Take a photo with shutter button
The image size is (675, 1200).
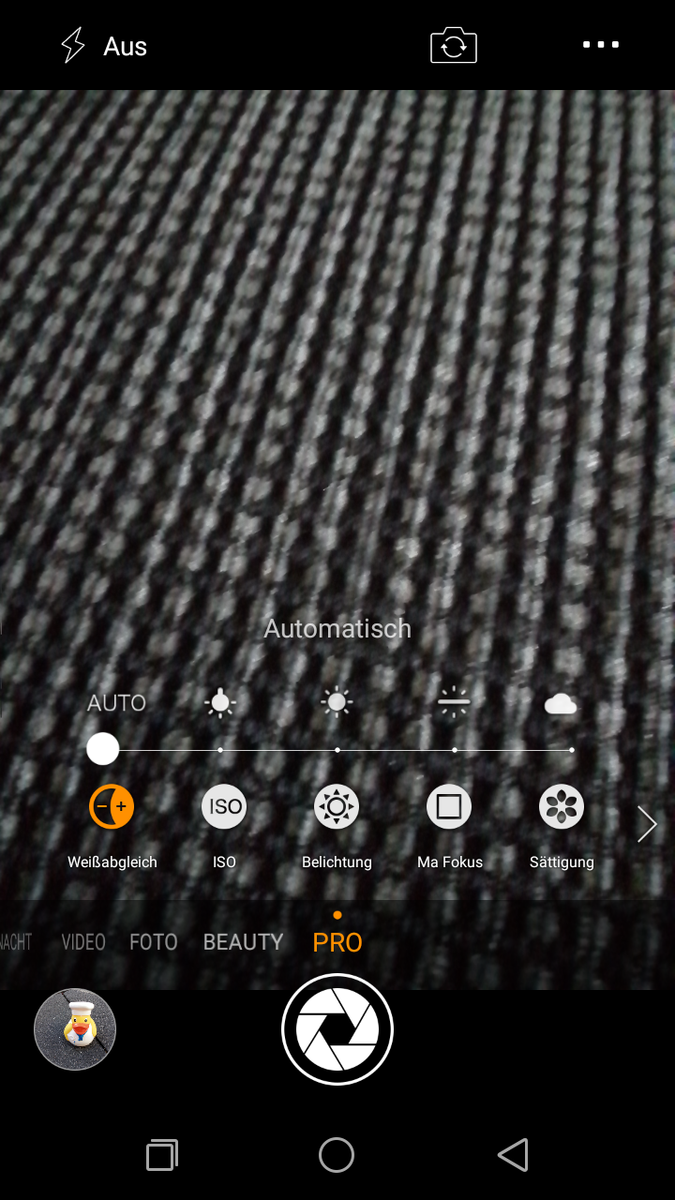337,1029
